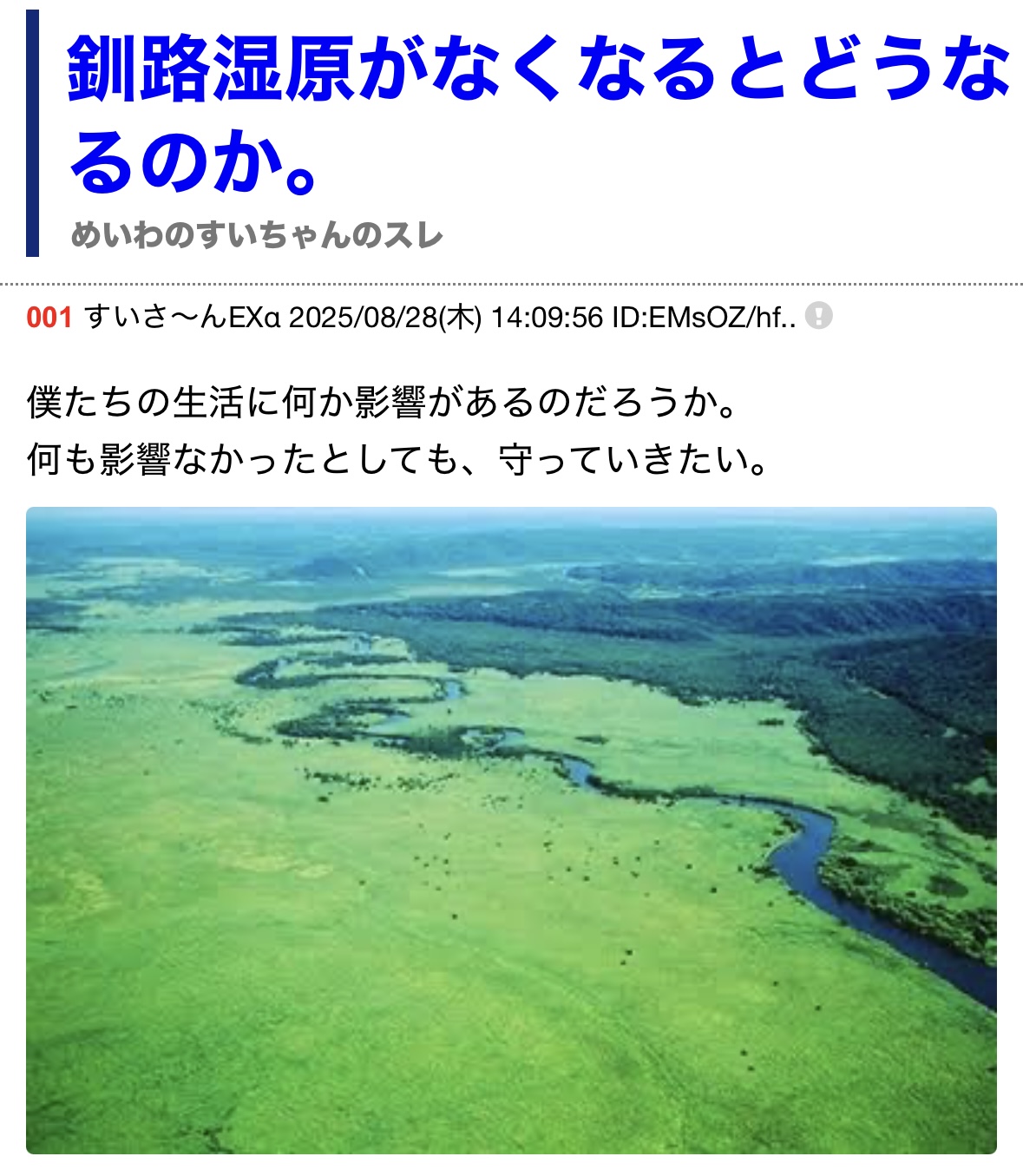
Task: Tap the report icon beside the post ID
Action: 818,316
